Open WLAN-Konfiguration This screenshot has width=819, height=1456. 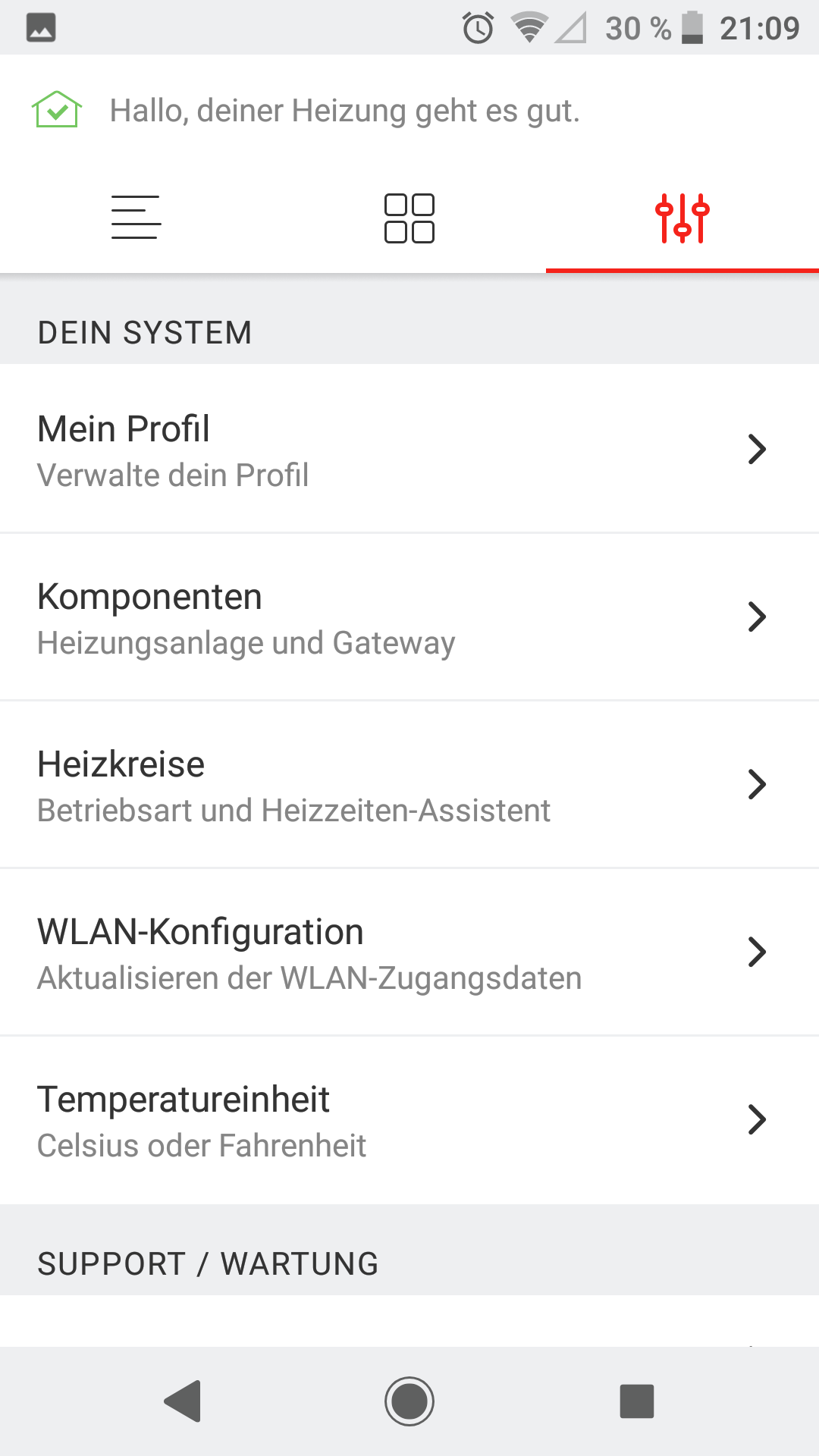pyautogui.click(x=409, y=952)
